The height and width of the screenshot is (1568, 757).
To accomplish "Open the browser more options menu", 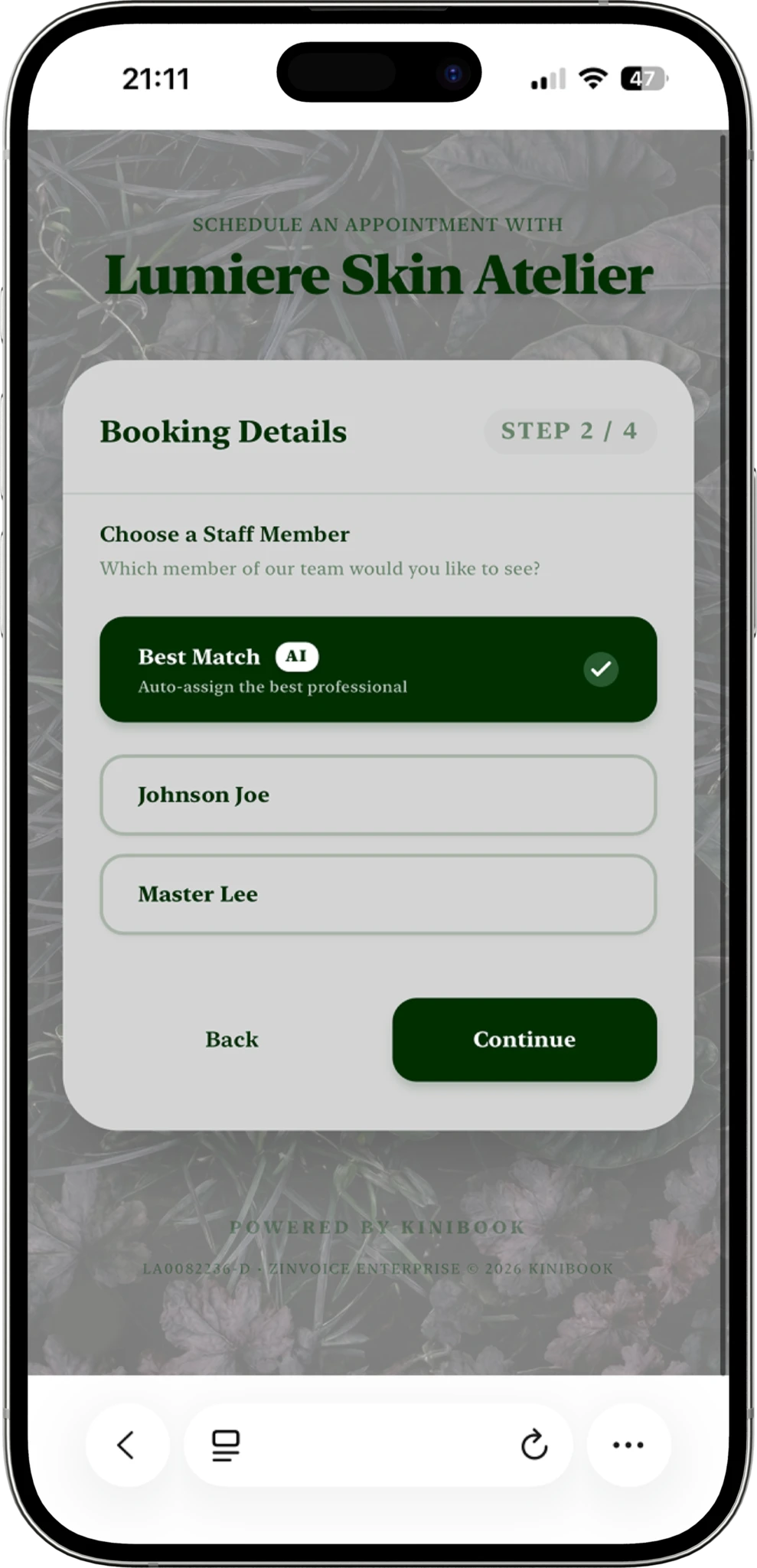I will (x=628, y=1445).
